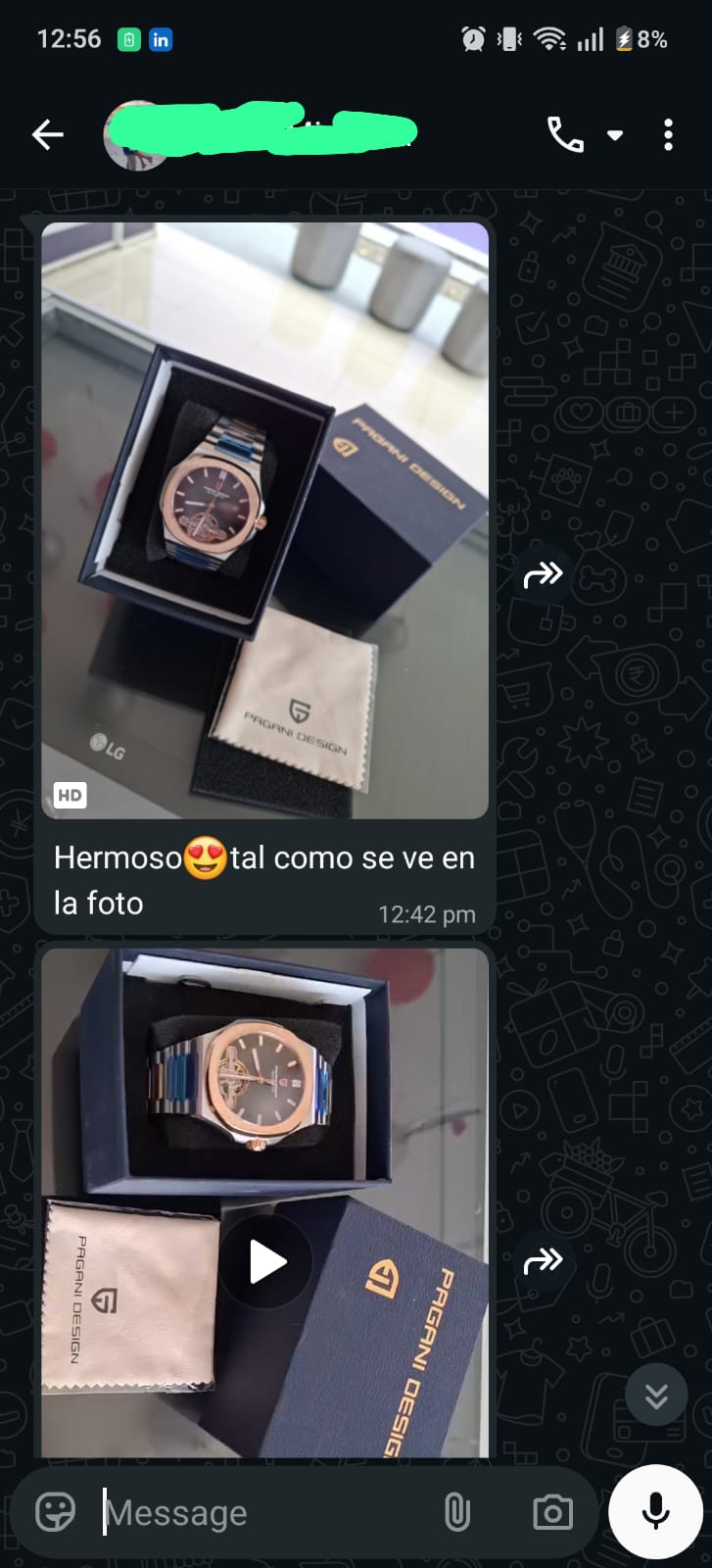This screenshot has height=1568, width=712.
Task: Open the camera from the message bar
Action: point(552,1512)
